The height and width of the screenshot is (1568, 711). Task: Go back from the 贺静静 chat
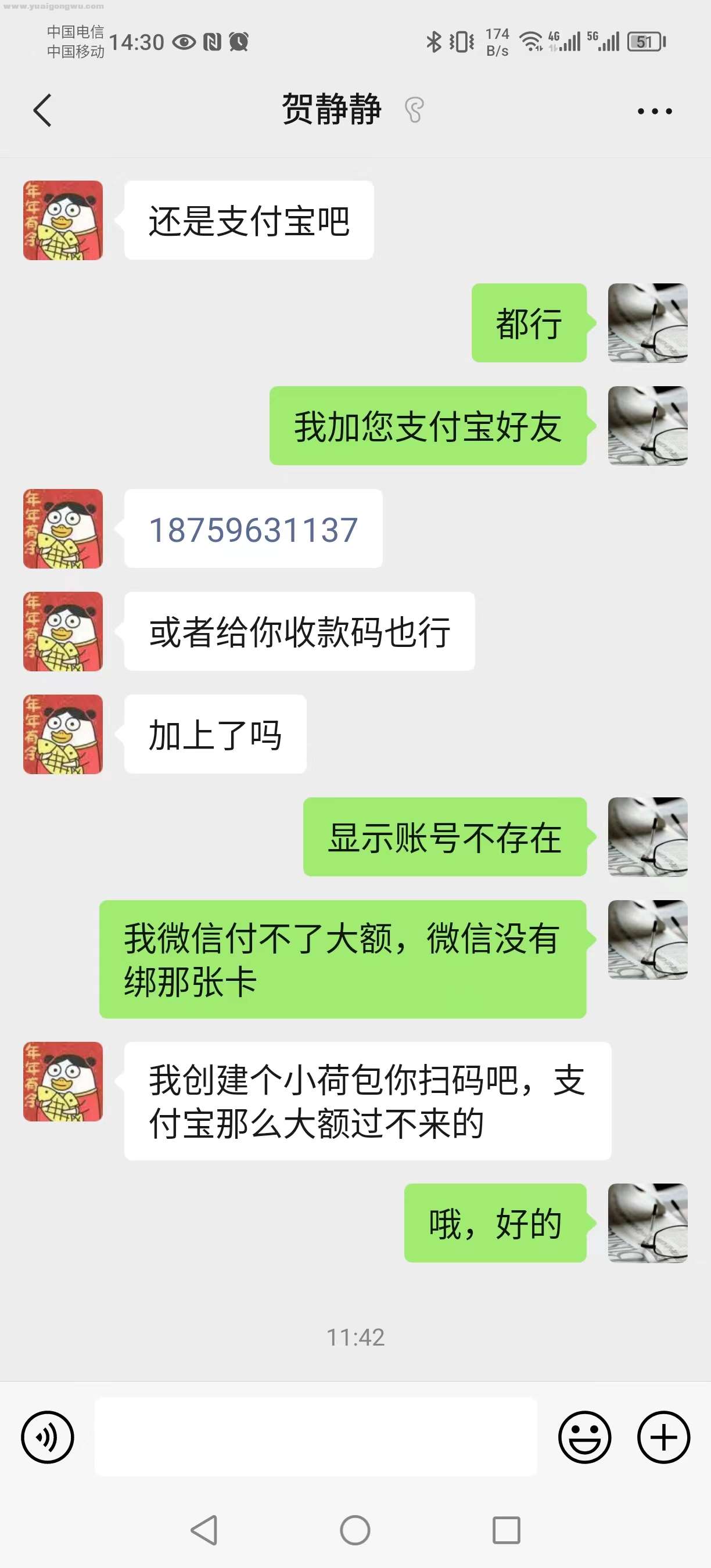tap(42, 111)
